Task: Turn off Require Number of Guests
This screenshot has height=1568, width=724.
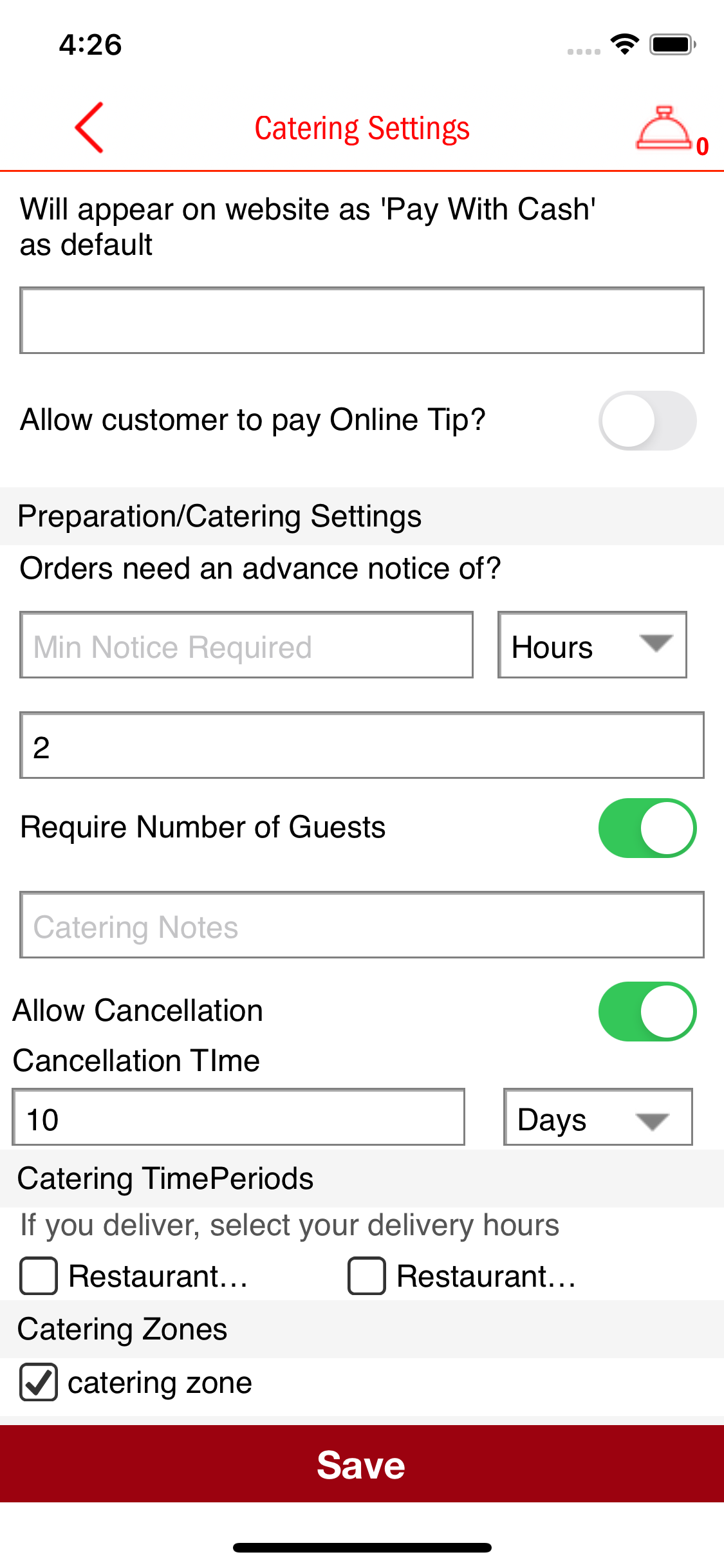Action: 647,828
